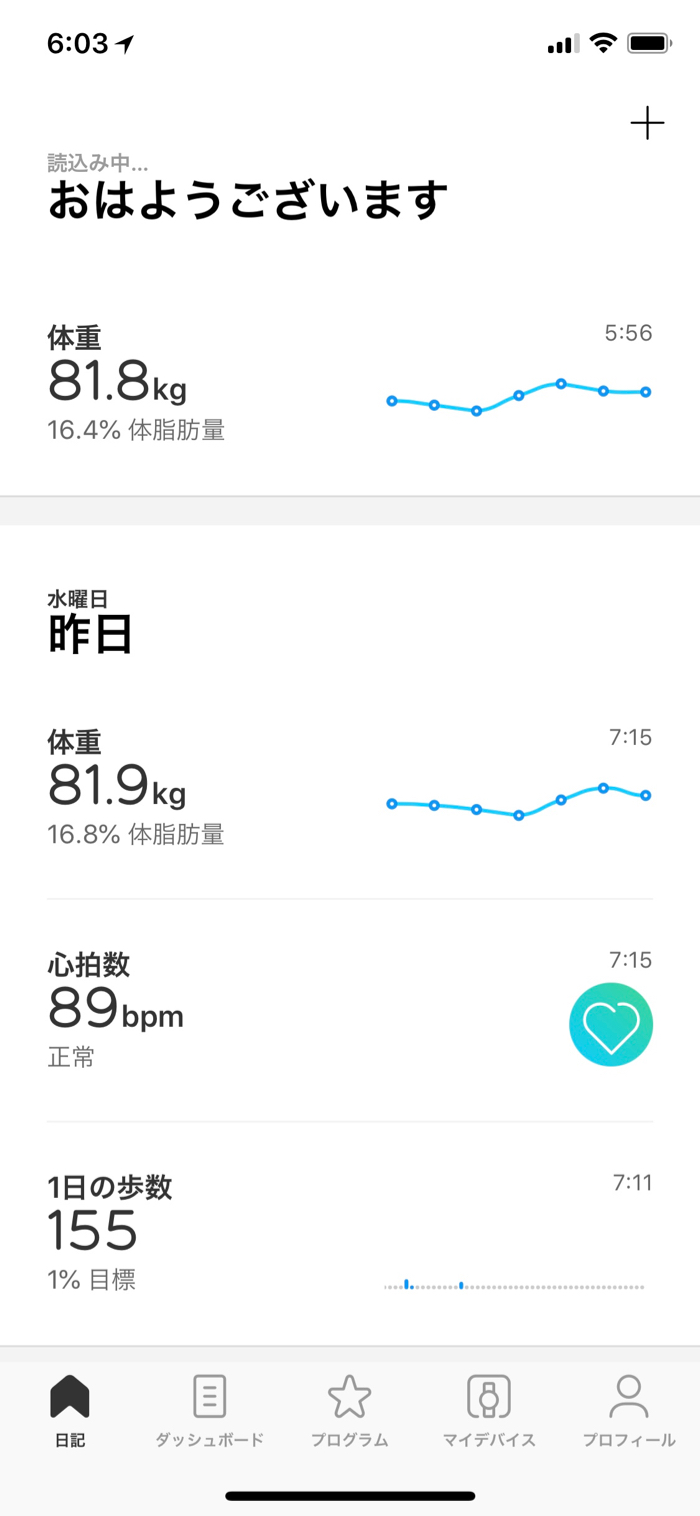Open the マイデバイス tab

click(489, 1410)
